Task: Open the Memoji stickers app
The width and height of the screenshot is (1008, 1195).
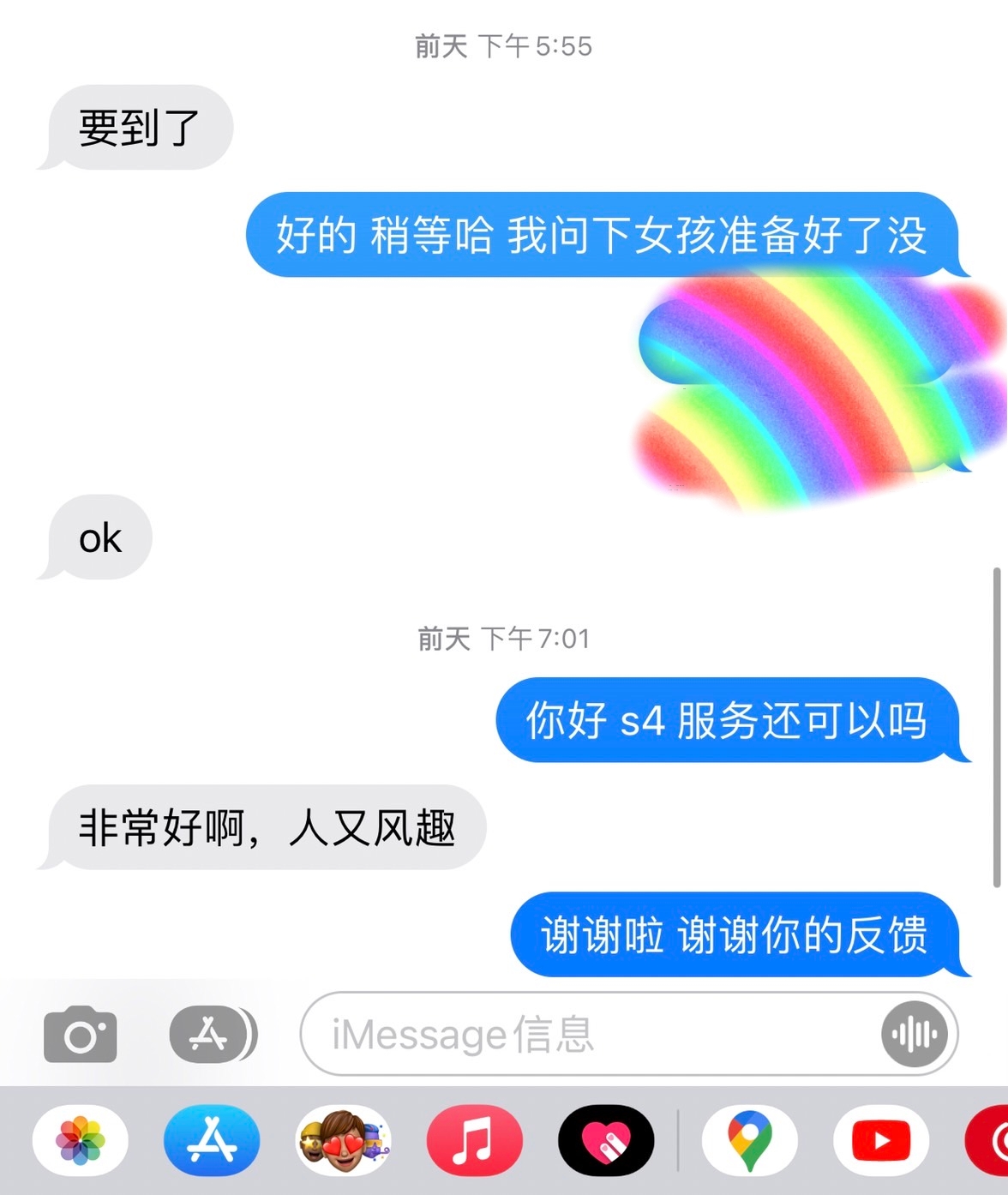Action: [343, 1140]
